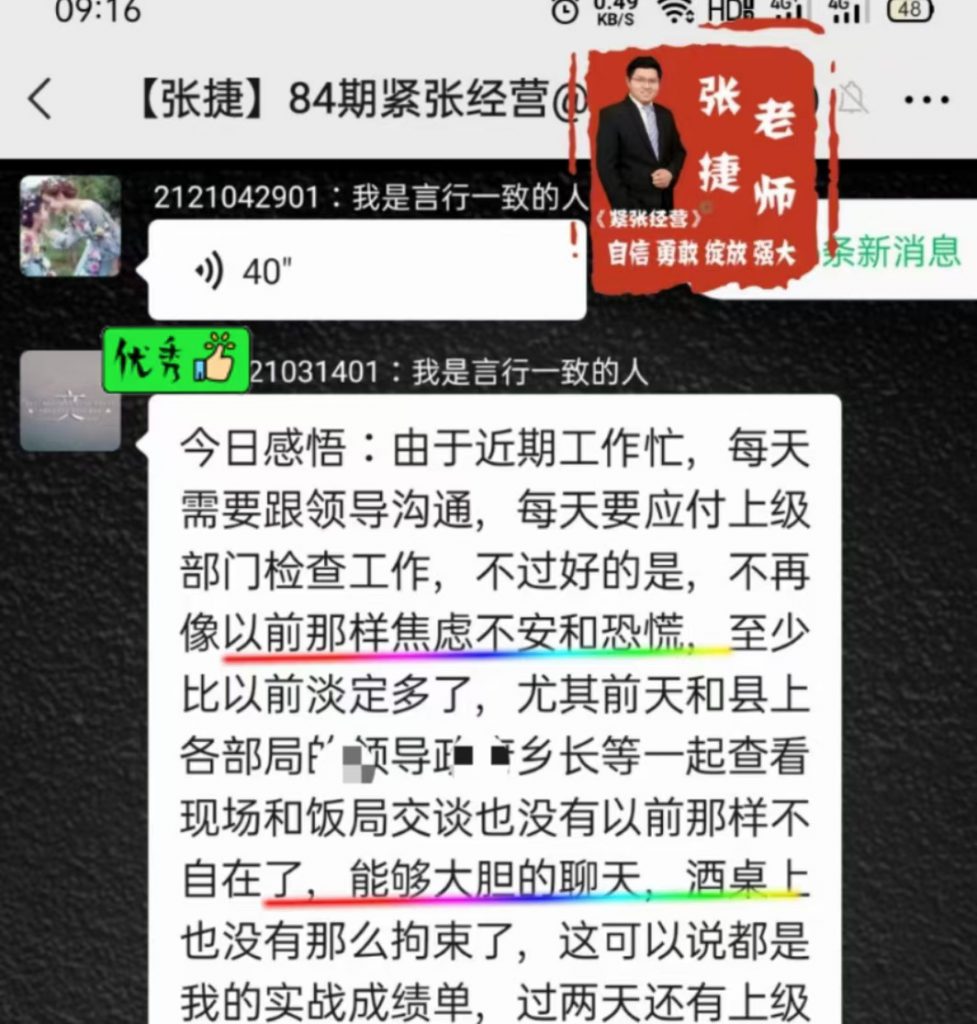Jump to the new messages via 条新消息
The width and height of the screenshot is (977, 1024).
890,250
